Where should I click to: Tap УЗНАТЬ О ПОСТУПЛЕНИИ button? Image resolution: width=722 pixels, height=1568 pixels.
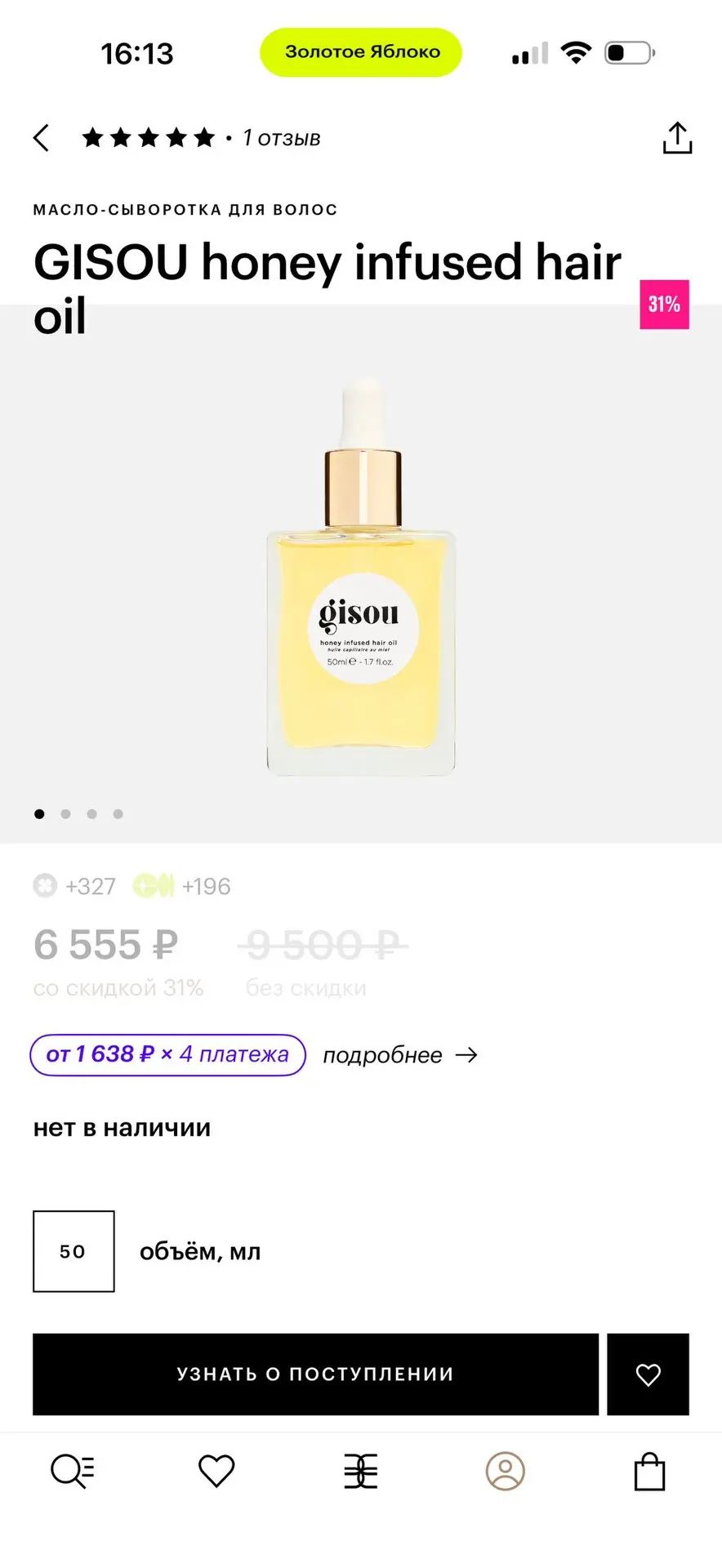(315, 1374)
